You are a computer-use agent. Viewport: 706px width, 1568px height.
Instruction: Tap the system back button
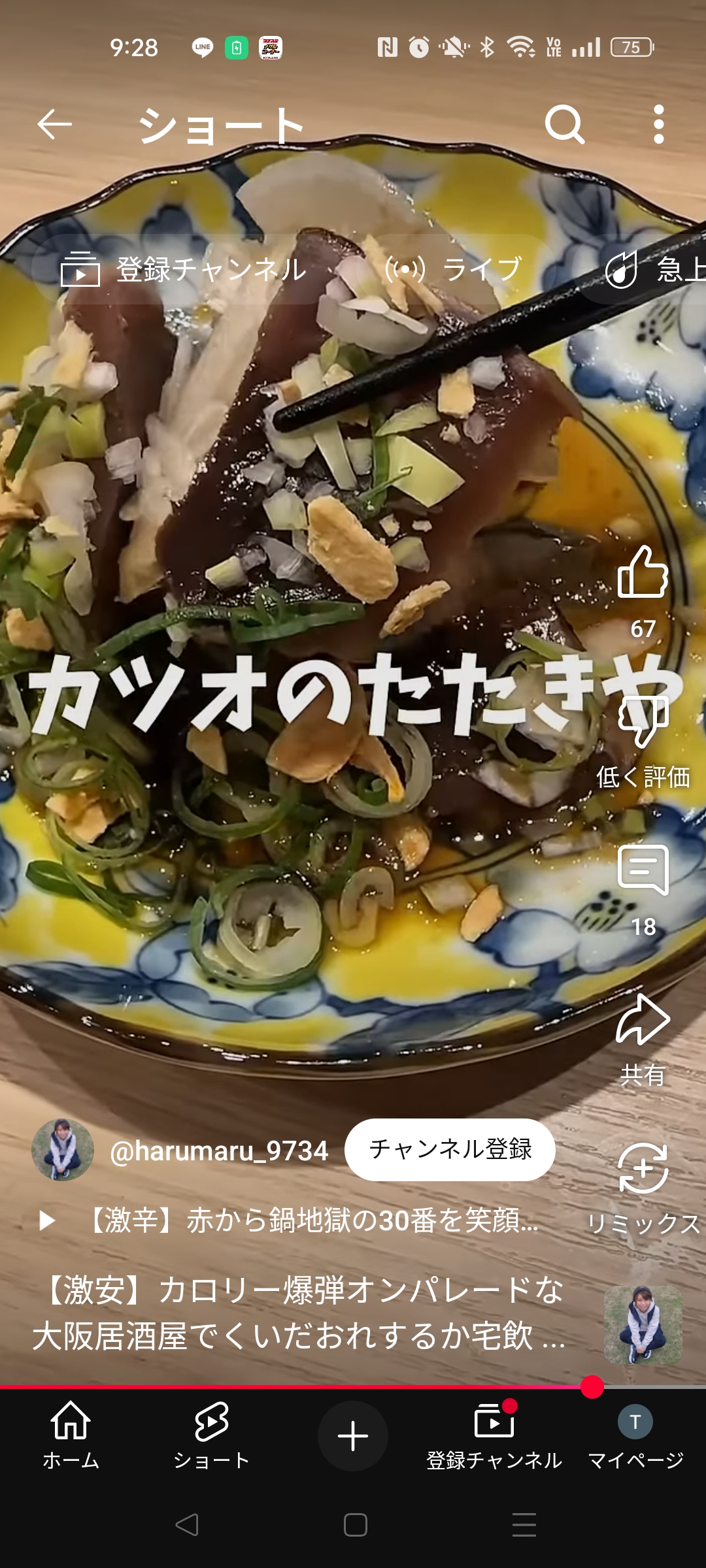click(x=187, y=1525)
